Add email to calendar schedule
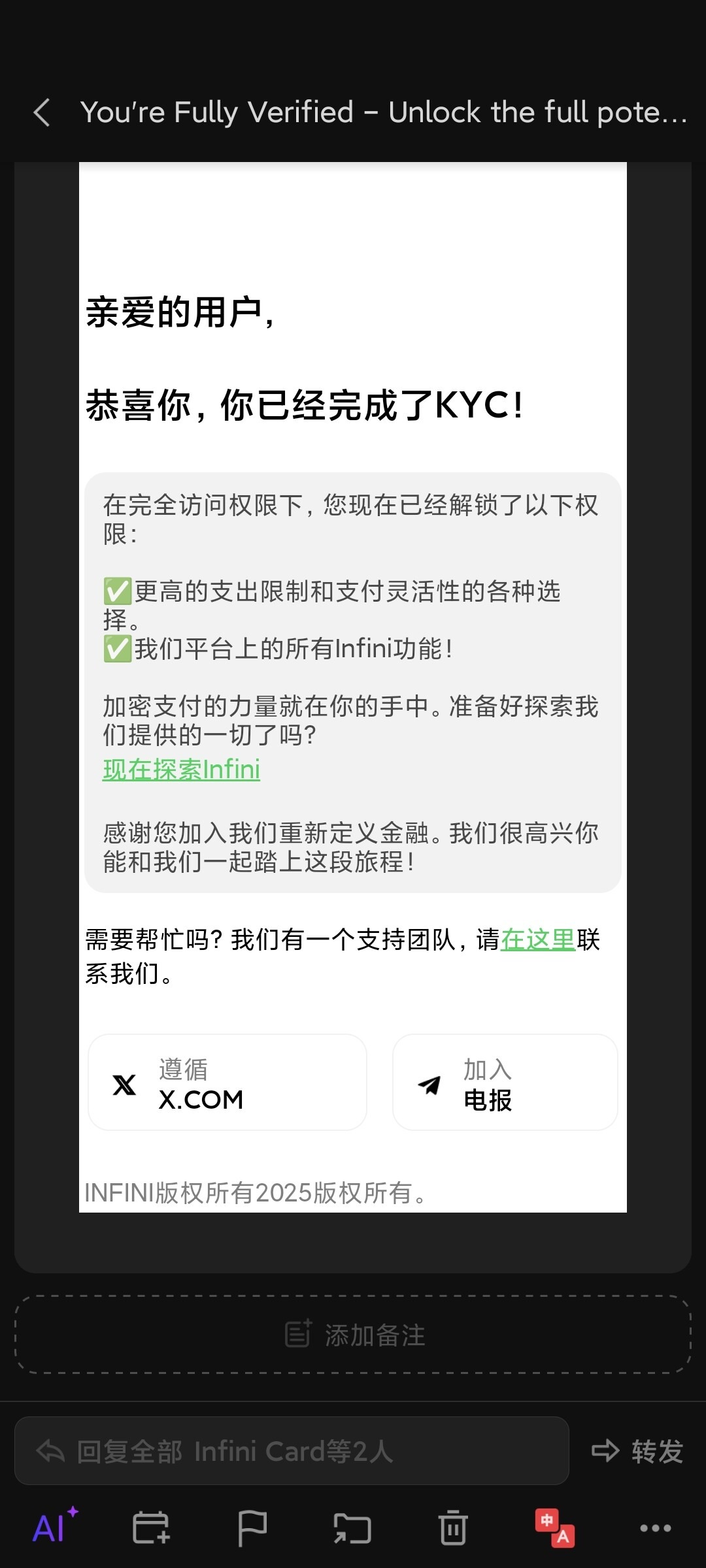The width and height of the screenshot is (706, 1568). [151, 1527]
